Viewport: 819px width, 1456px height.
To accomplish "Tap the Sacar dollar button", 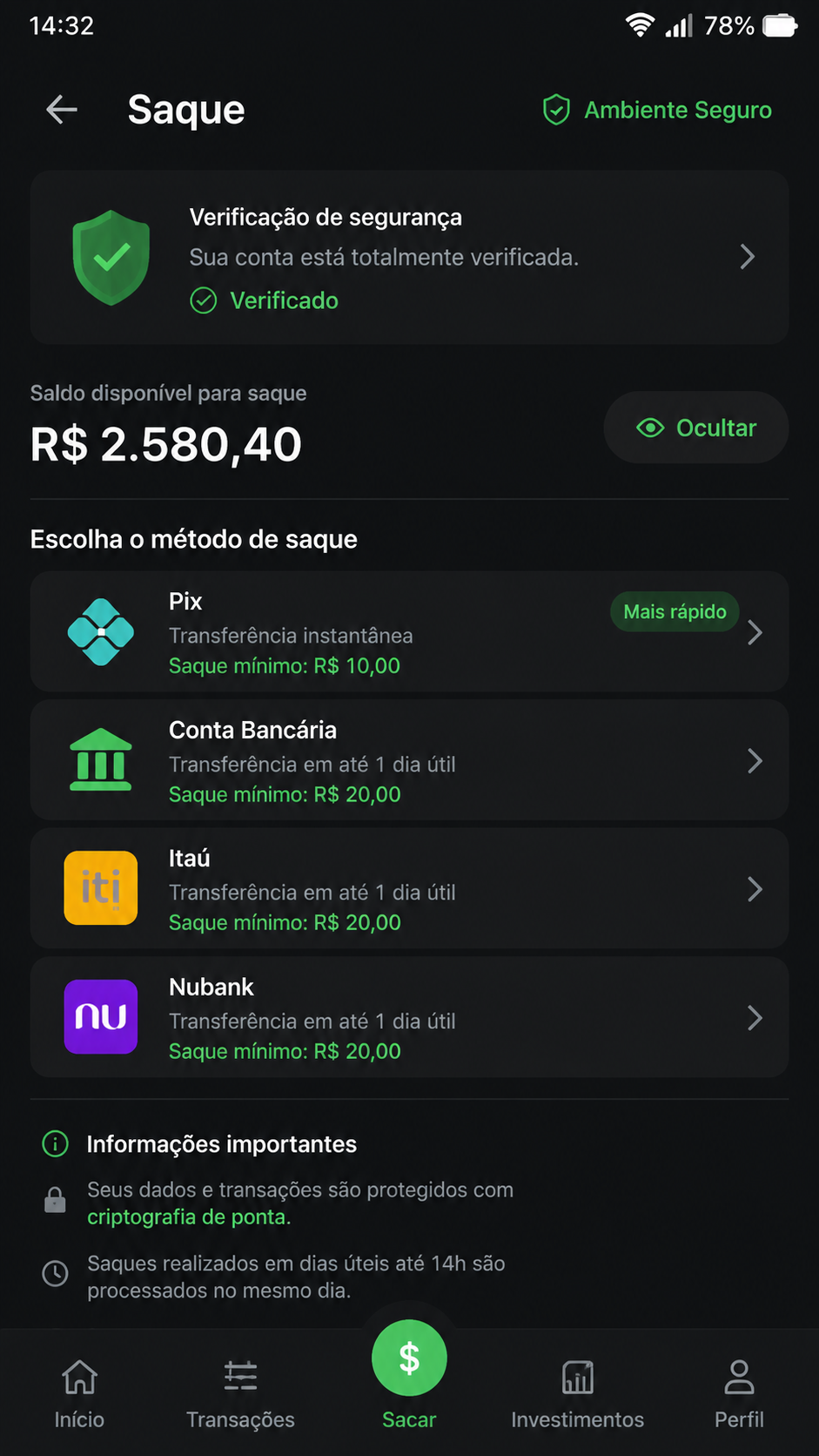I will (409, 1358).
